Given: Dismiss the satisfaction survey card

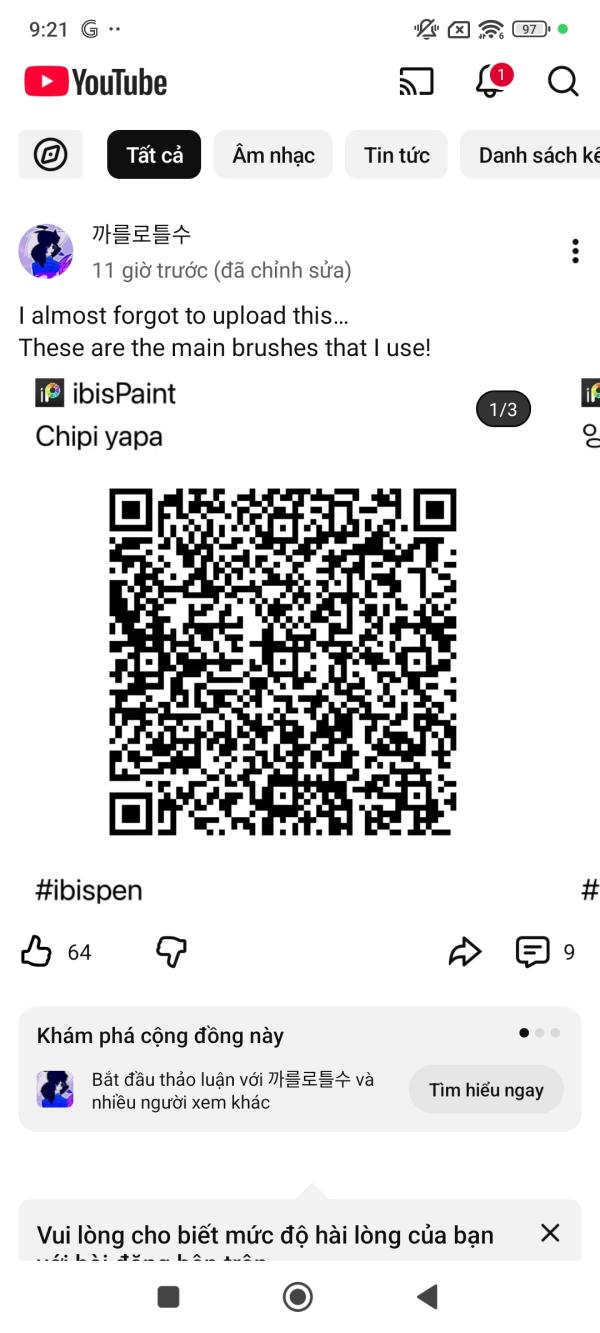Looking at the screenshot, I should tap(550, 1233).
